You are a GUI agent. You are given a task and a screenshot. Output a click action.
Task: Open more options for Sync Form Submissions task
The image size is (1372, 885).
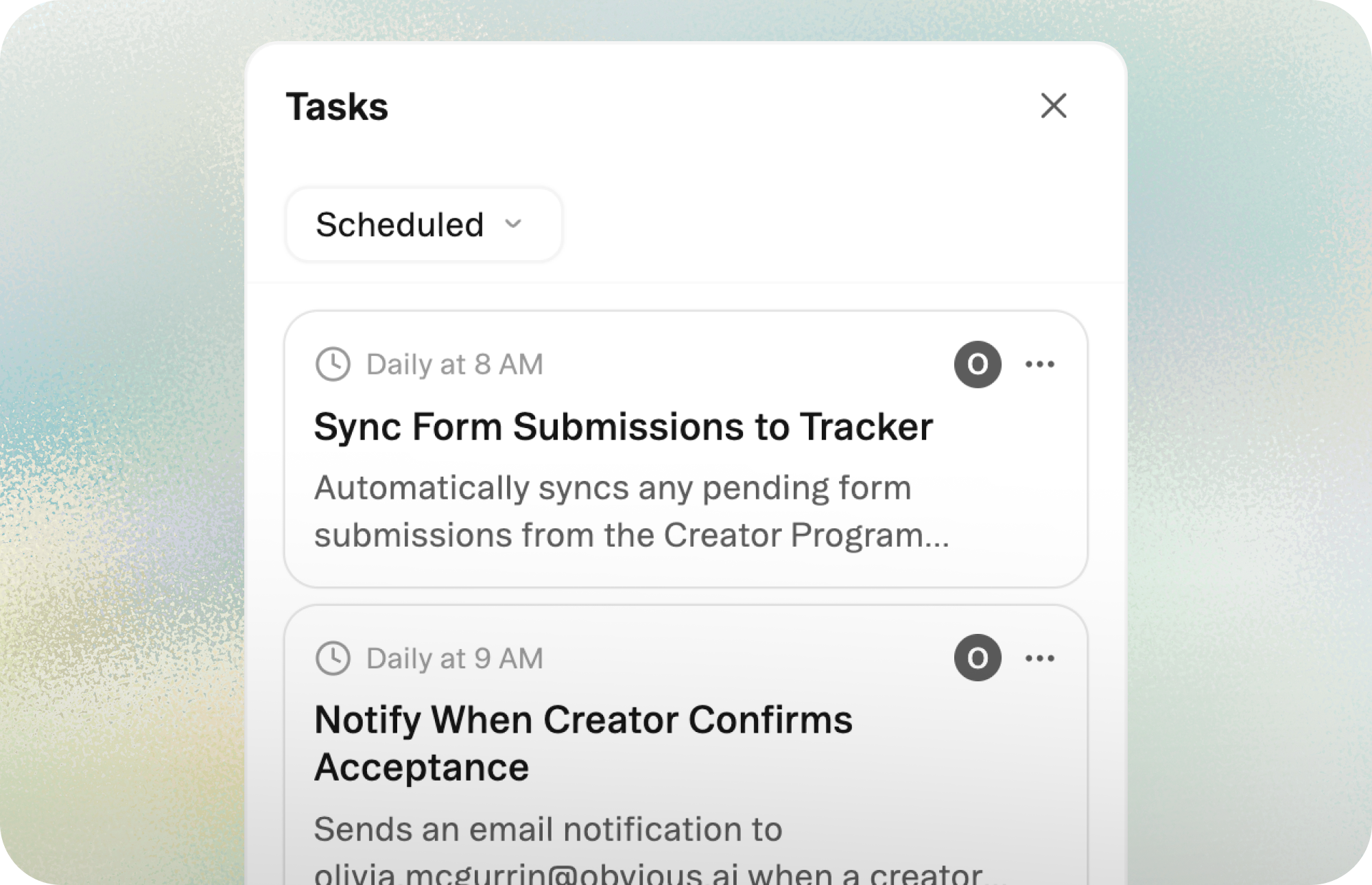(x=1039, y=364)
